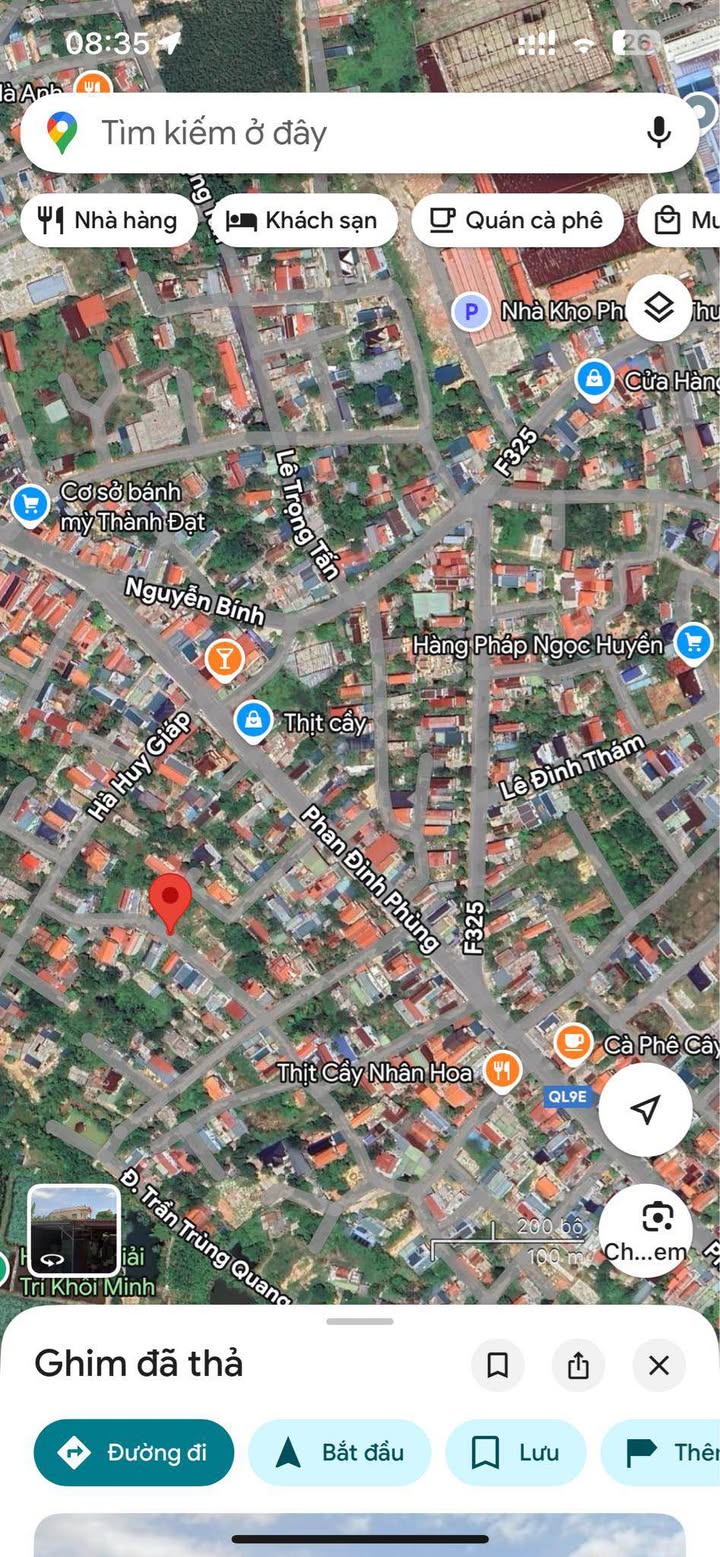Share the dropped pin location

pyautogui.click(x=578, y=1365)
